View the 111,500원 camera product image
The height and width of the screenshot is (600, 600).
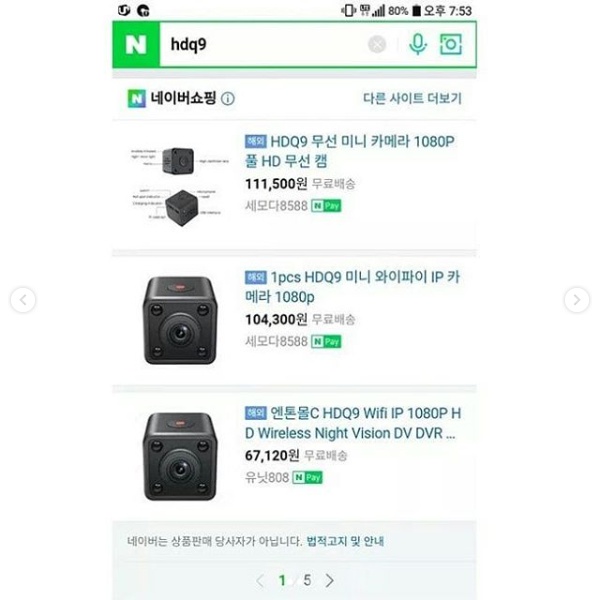pos(180,186)
